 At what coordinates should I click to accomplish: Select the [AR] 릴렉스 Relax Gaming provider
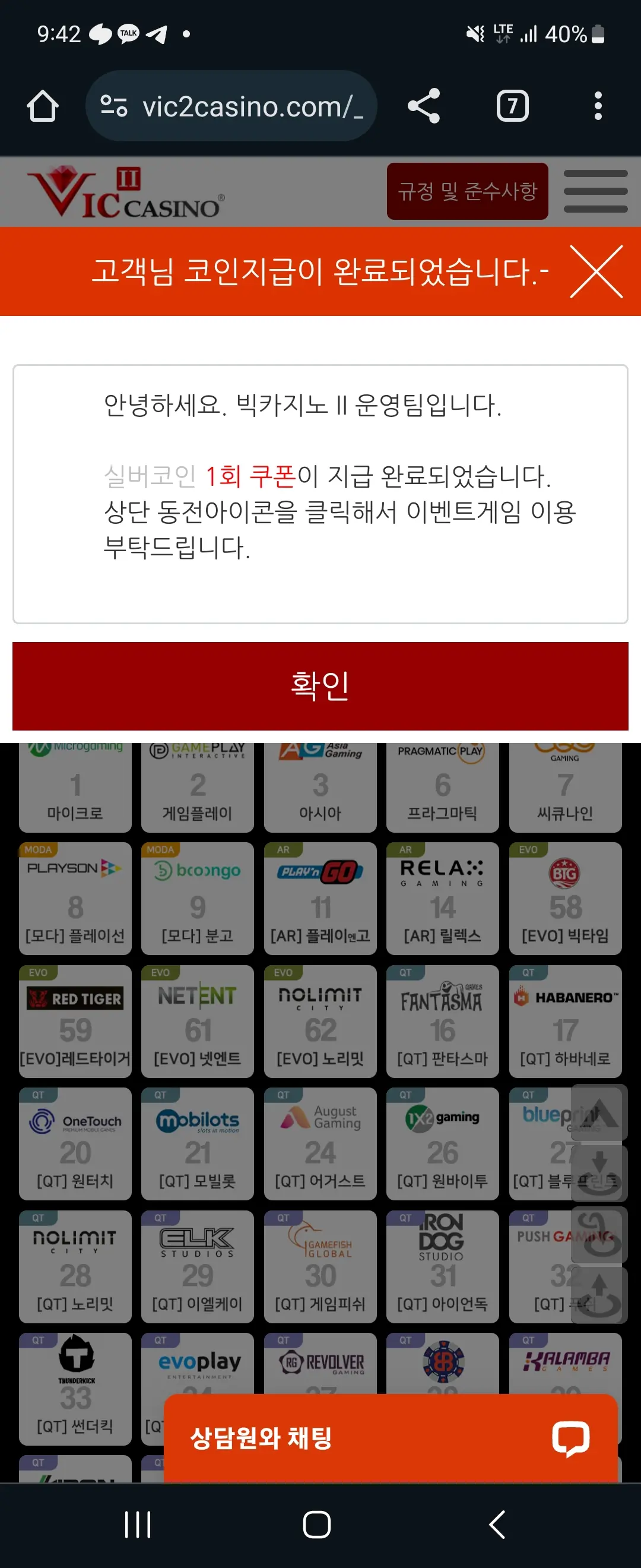[x=442, y=899]
